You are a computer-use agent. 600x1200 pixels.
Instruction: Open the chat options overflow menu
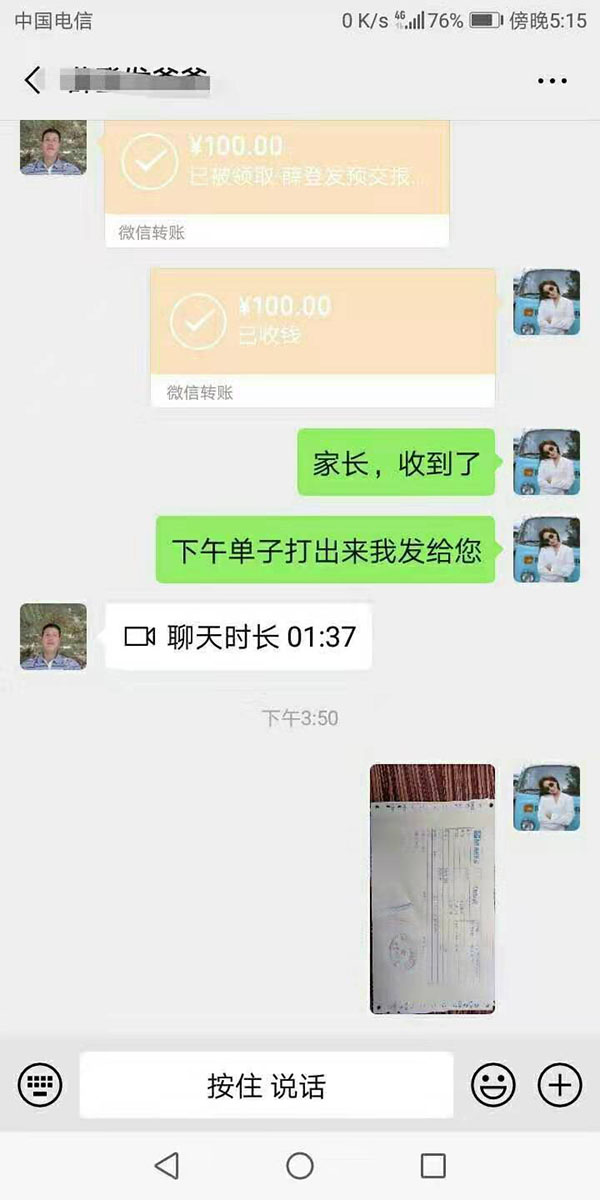pyautogui.click(x=552, y=81)
